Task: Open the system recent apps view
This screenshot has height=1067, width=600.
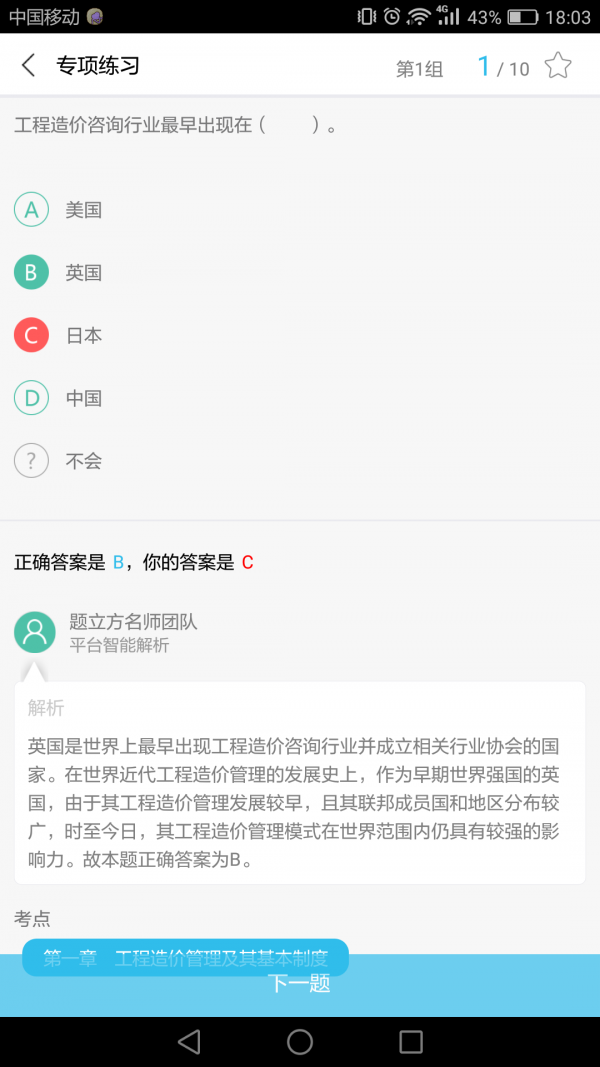Action: (x=411, y=1042)
